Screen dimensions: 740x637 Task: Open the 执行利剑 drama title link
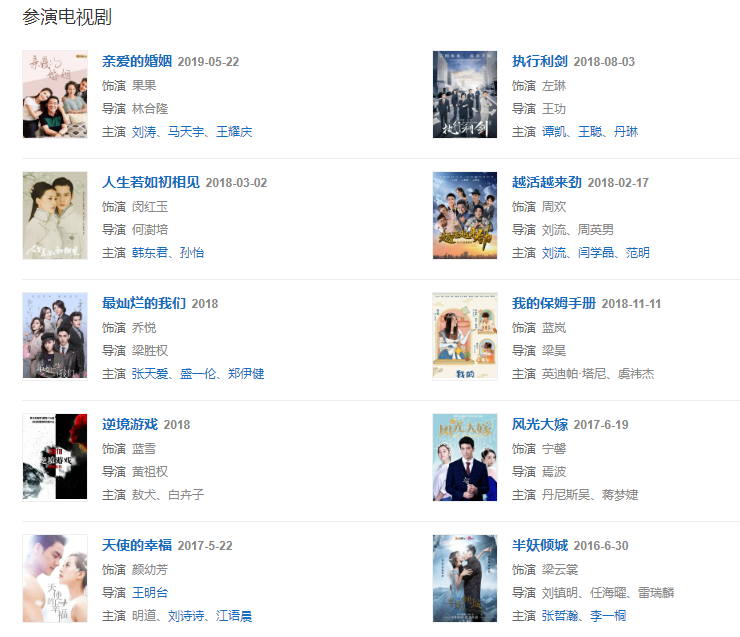click(x=539, y=62)
